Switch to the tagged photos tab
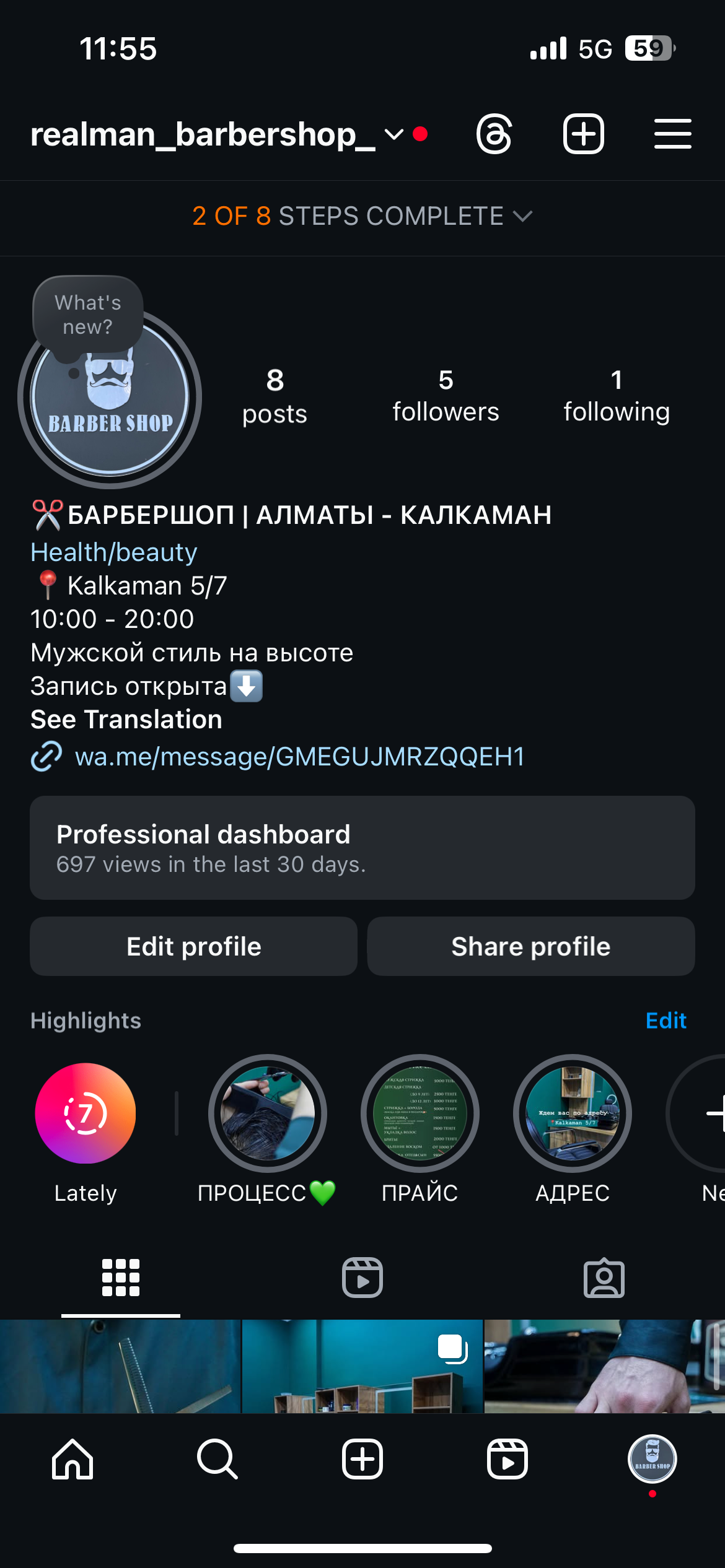The height and width of the screenshot is (1568, 725). point(604,1278)
